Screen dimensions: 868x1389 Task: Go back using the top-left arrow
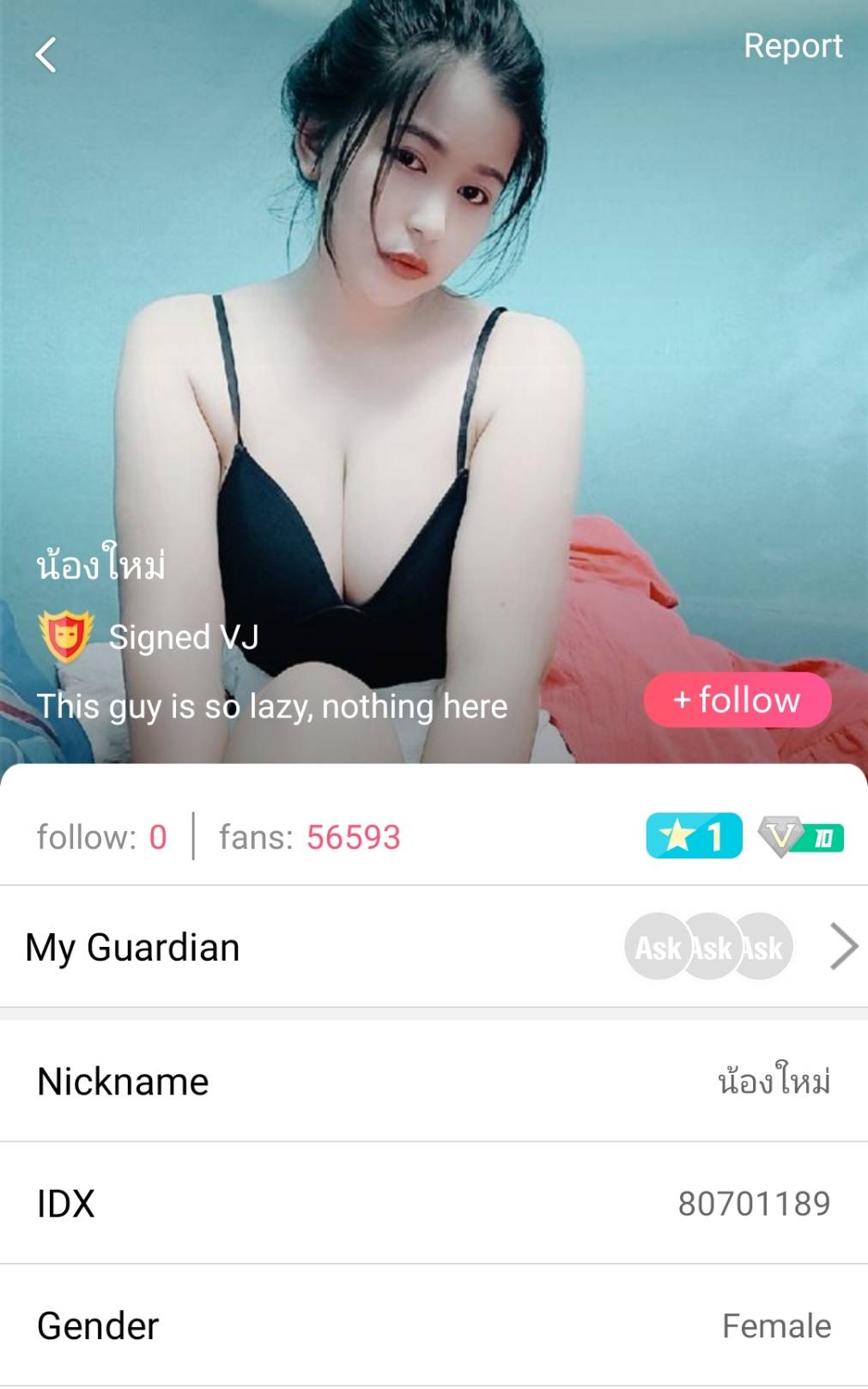coord(46,56)
